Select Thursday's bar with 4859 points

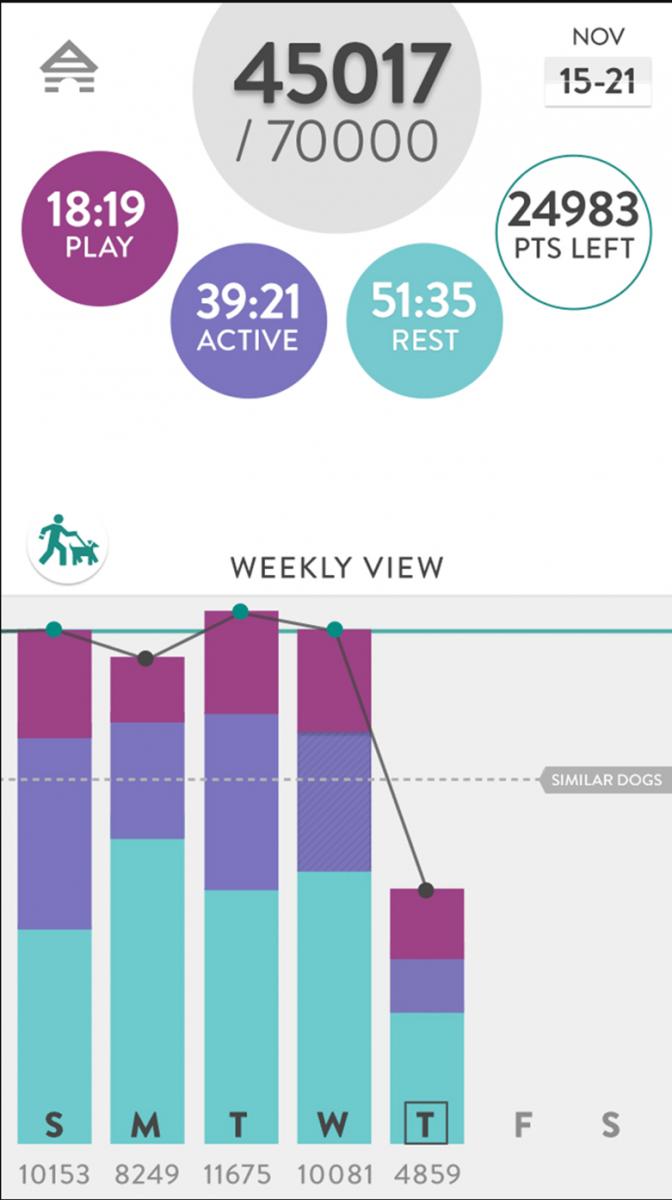(427, 1017)
